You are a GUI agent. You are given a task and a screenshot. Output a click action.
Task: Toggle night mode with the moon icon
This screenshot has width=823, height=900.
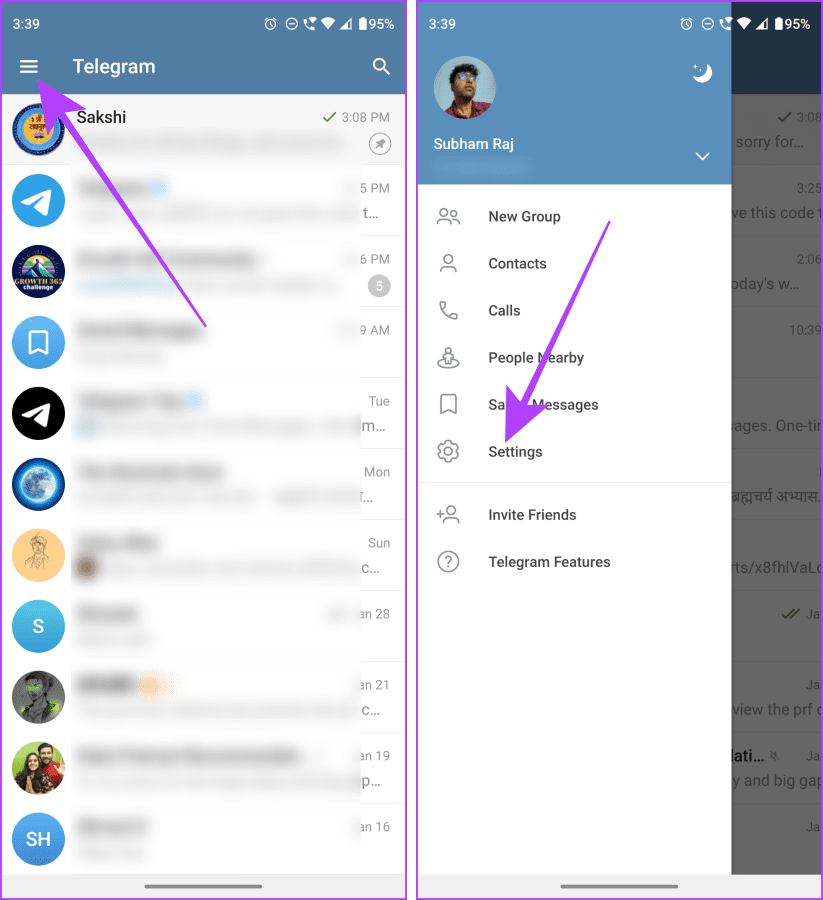(702, 73)
